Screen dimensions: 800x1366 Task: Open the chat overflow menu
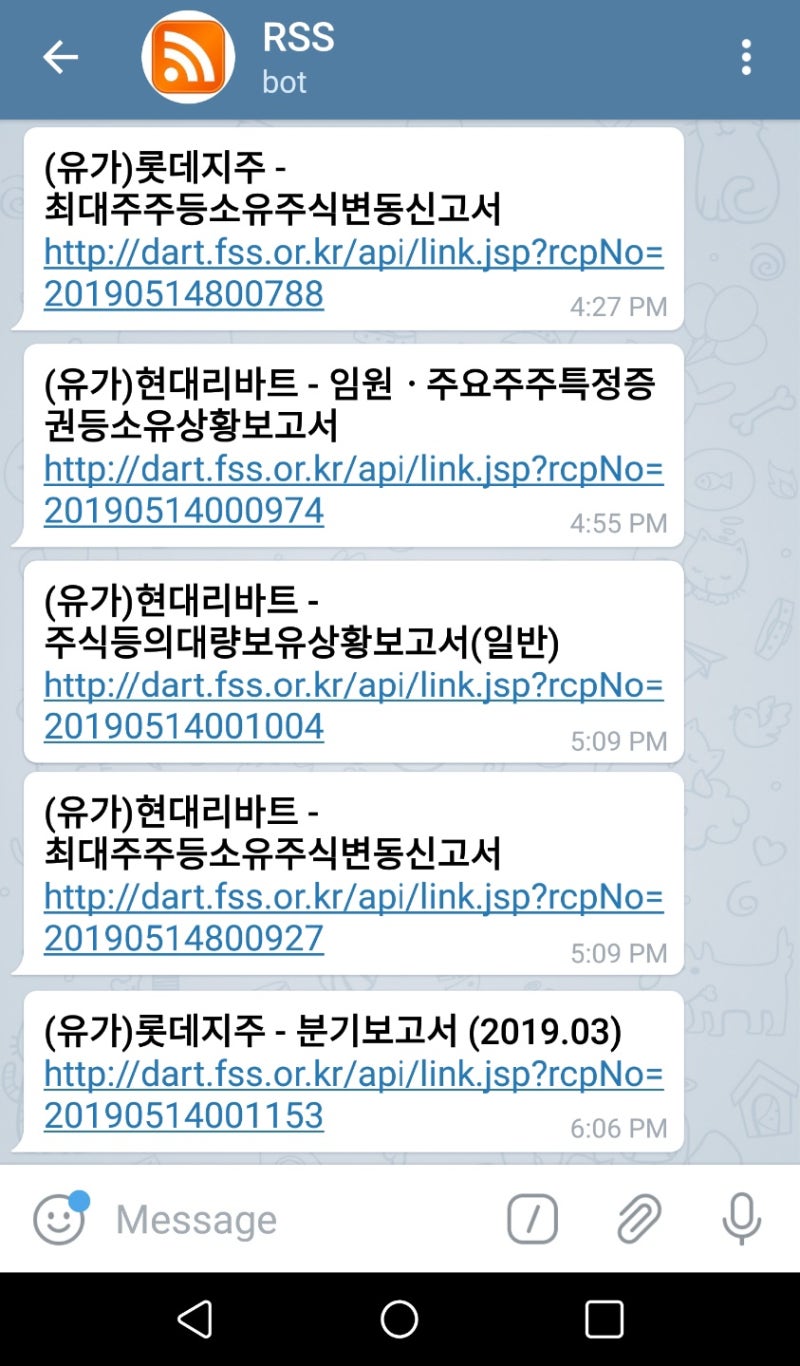[745, 57]
